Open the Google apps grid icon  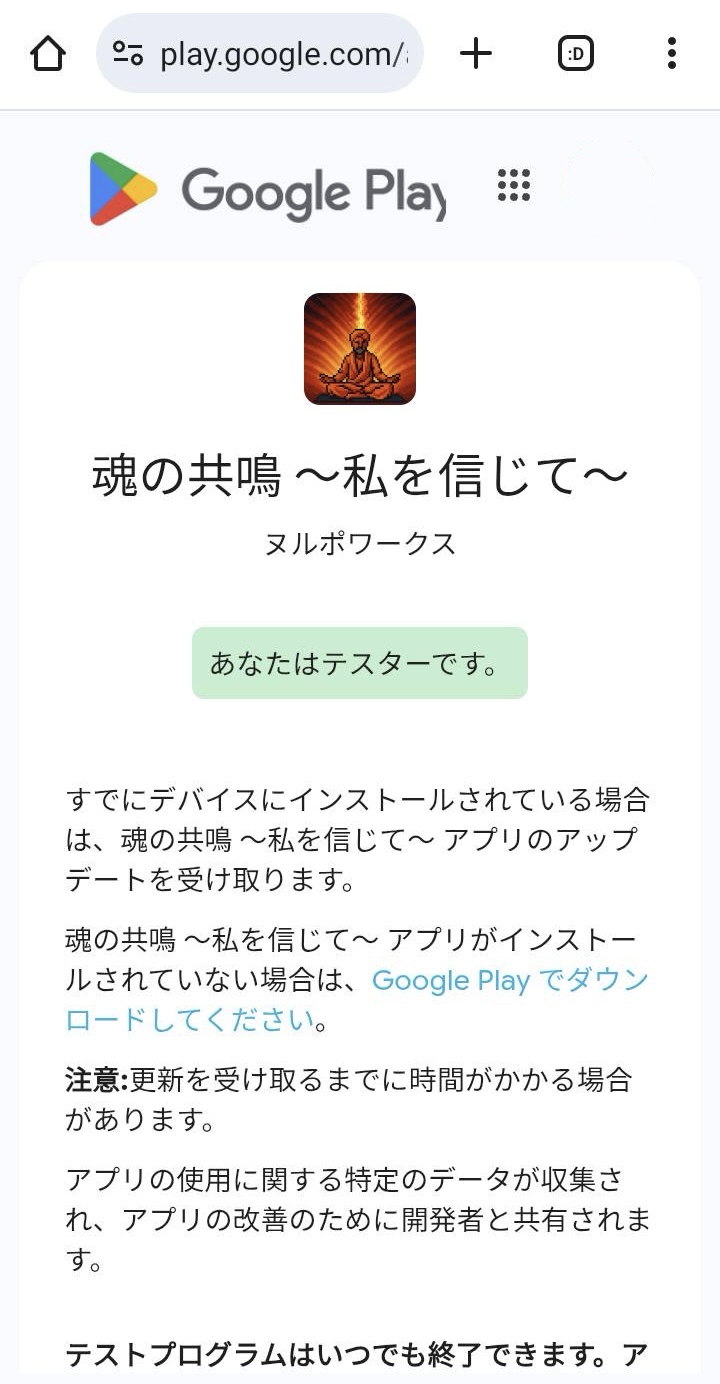(513, 187)
